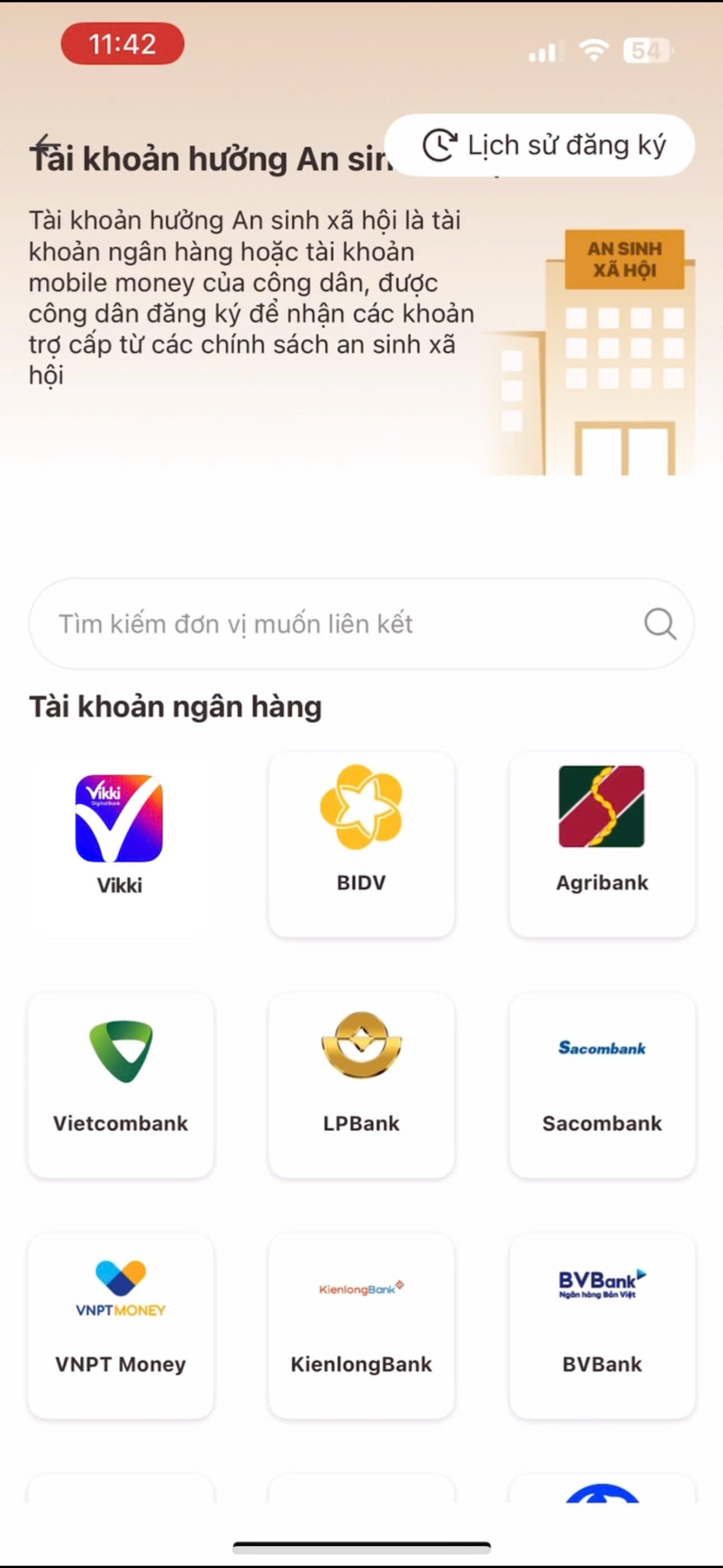Open Vietcombank option
723x1568 pixels.
pyautogui.click(x=121, y=1084)
